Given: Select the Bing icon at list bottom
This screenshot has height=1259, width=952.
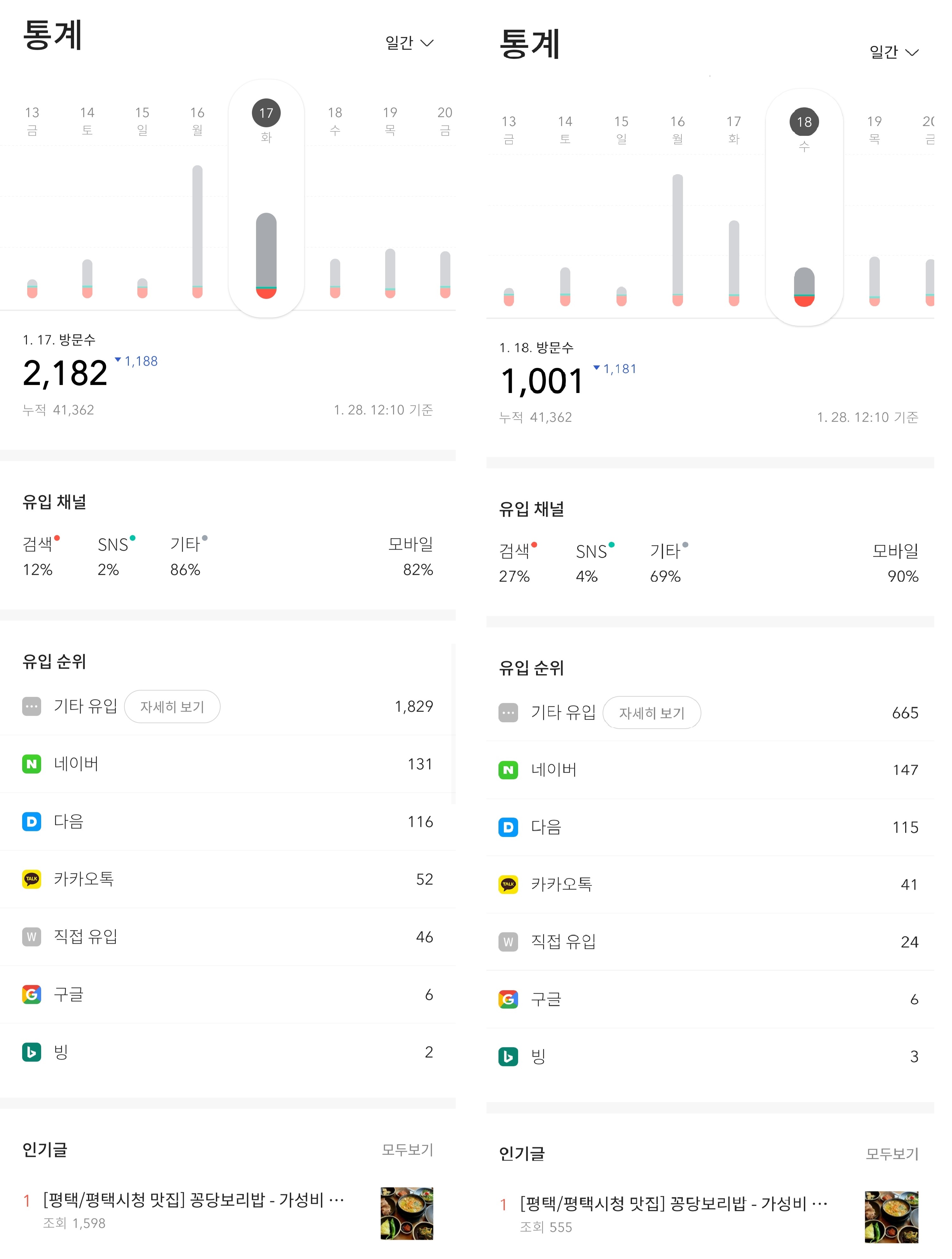Looking at the screenshot, I should pyautogui.click(x=32, y=1051).
